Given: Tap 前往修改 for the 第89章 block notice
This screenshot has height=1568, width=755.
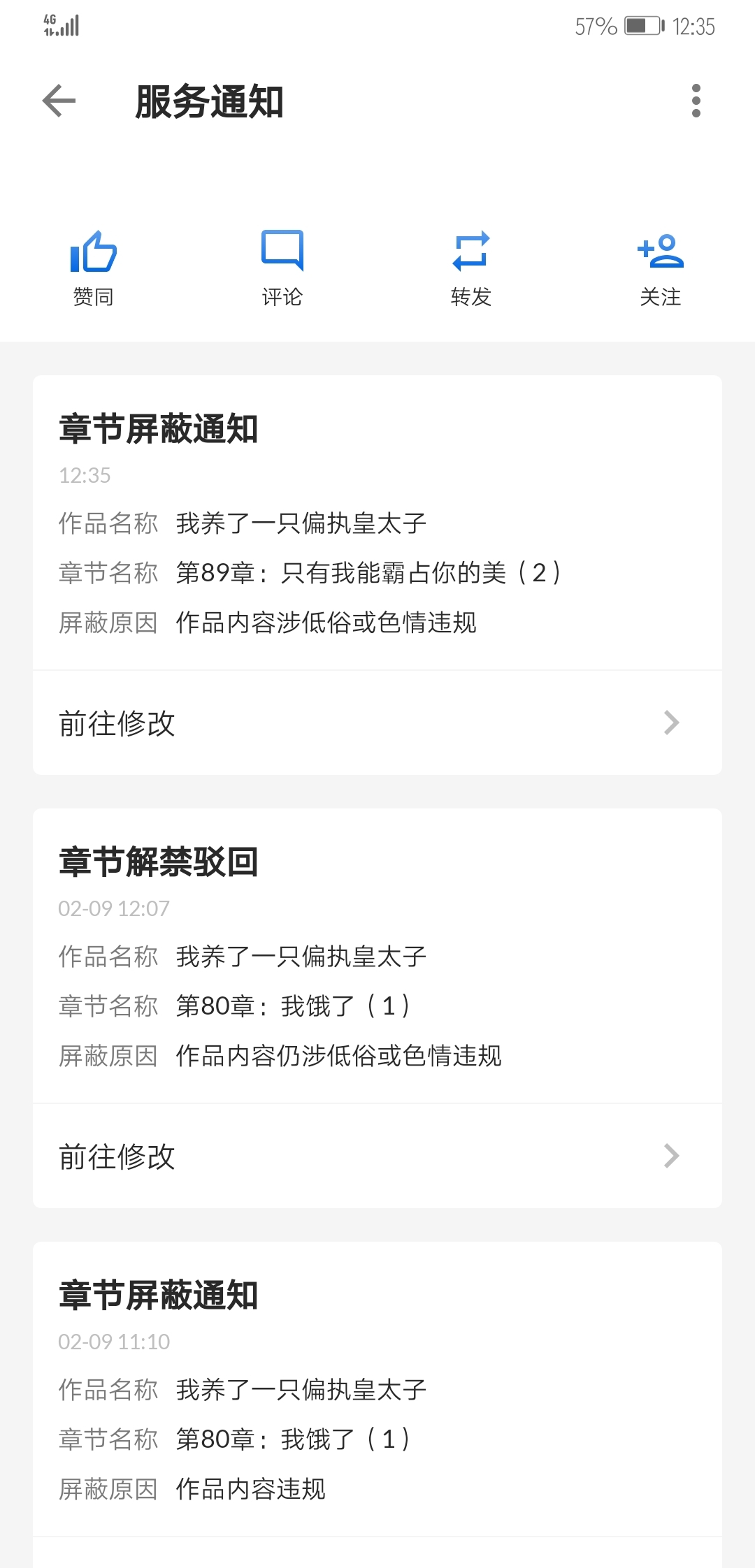Looking at the screenshot, I should click(377, 723).
